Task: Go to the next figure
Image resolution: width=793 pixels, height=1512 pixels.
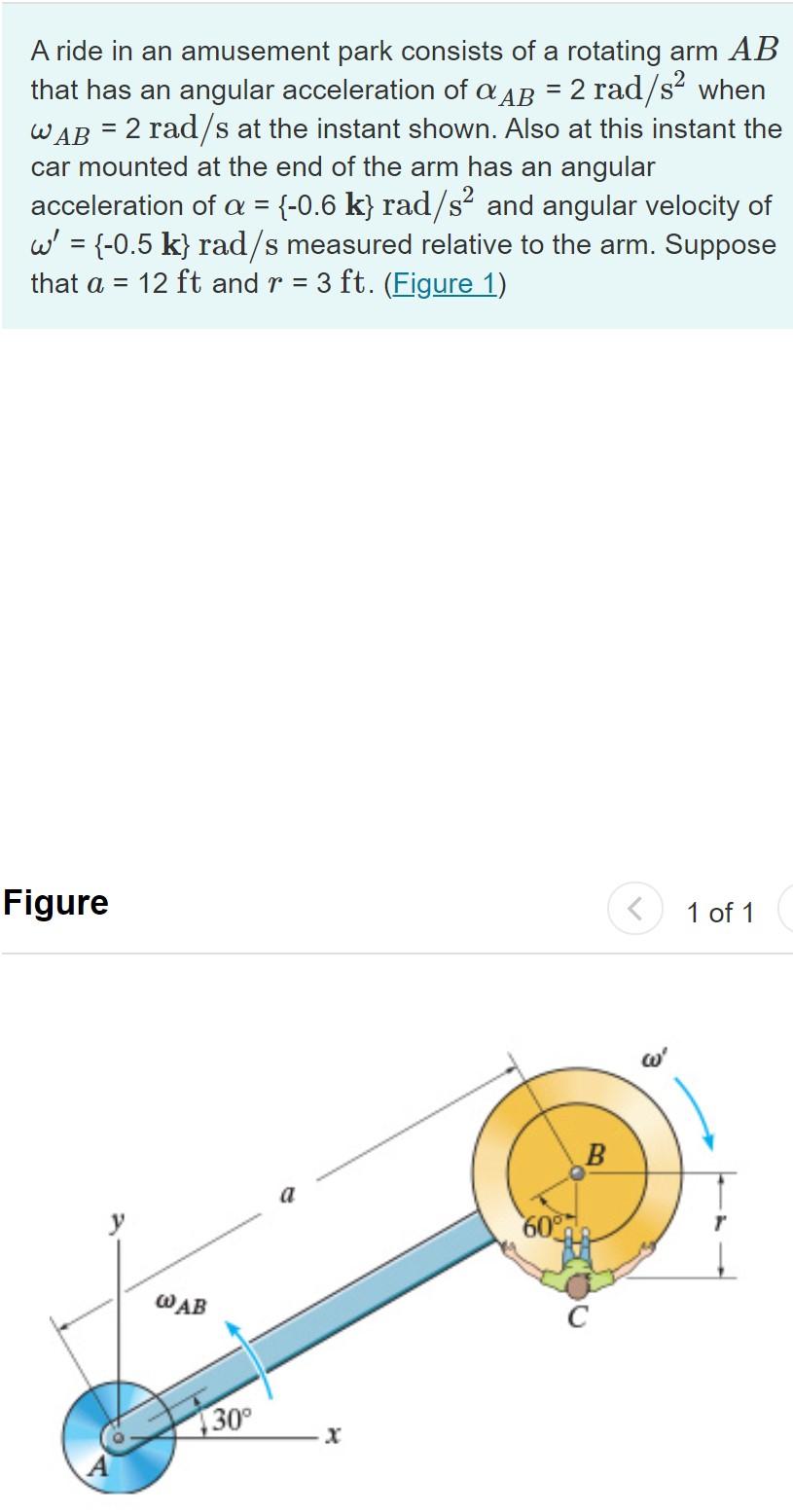Action: click(787, 911)
